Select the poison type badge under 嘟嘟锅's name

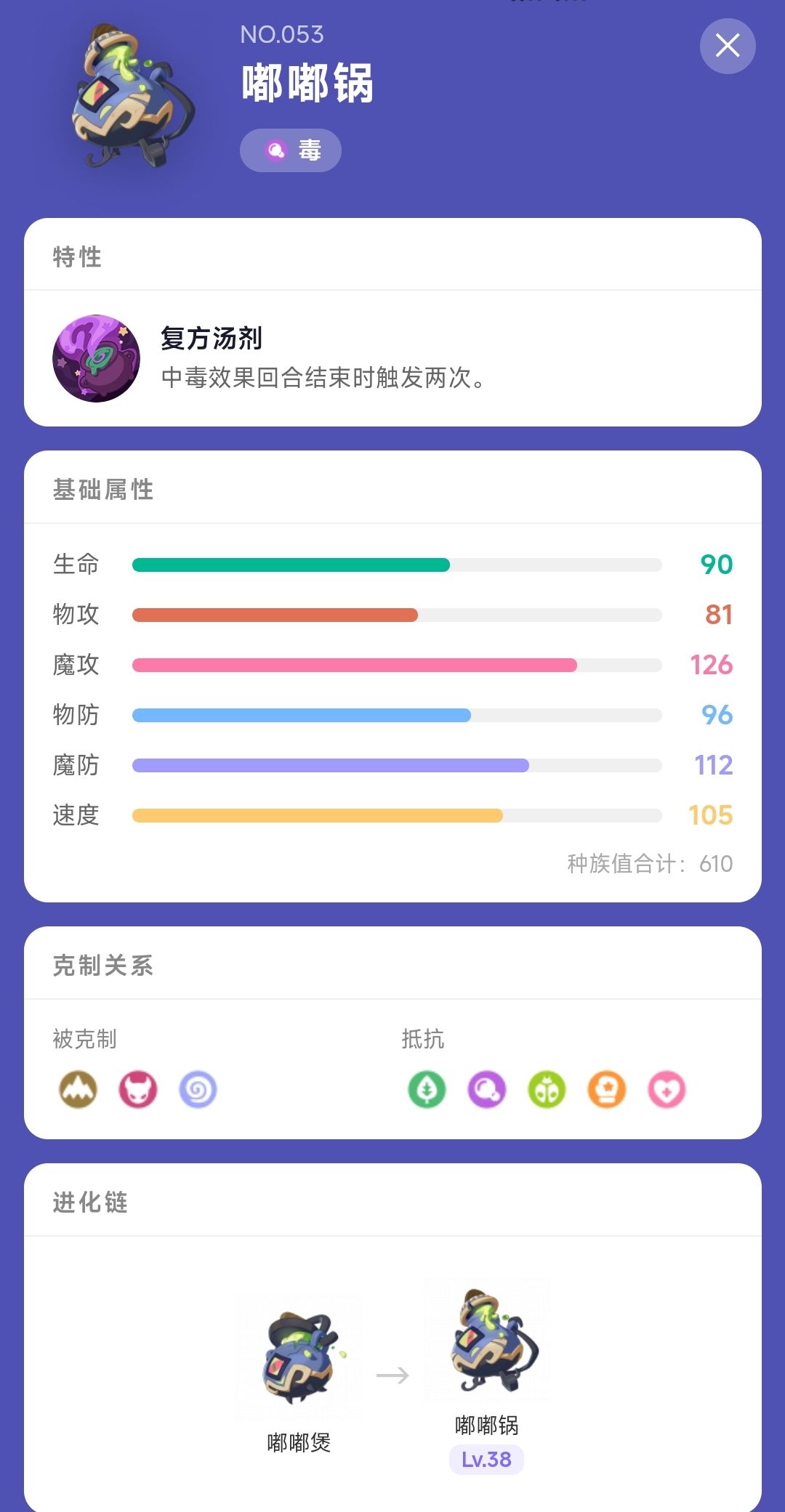(290, 150)
